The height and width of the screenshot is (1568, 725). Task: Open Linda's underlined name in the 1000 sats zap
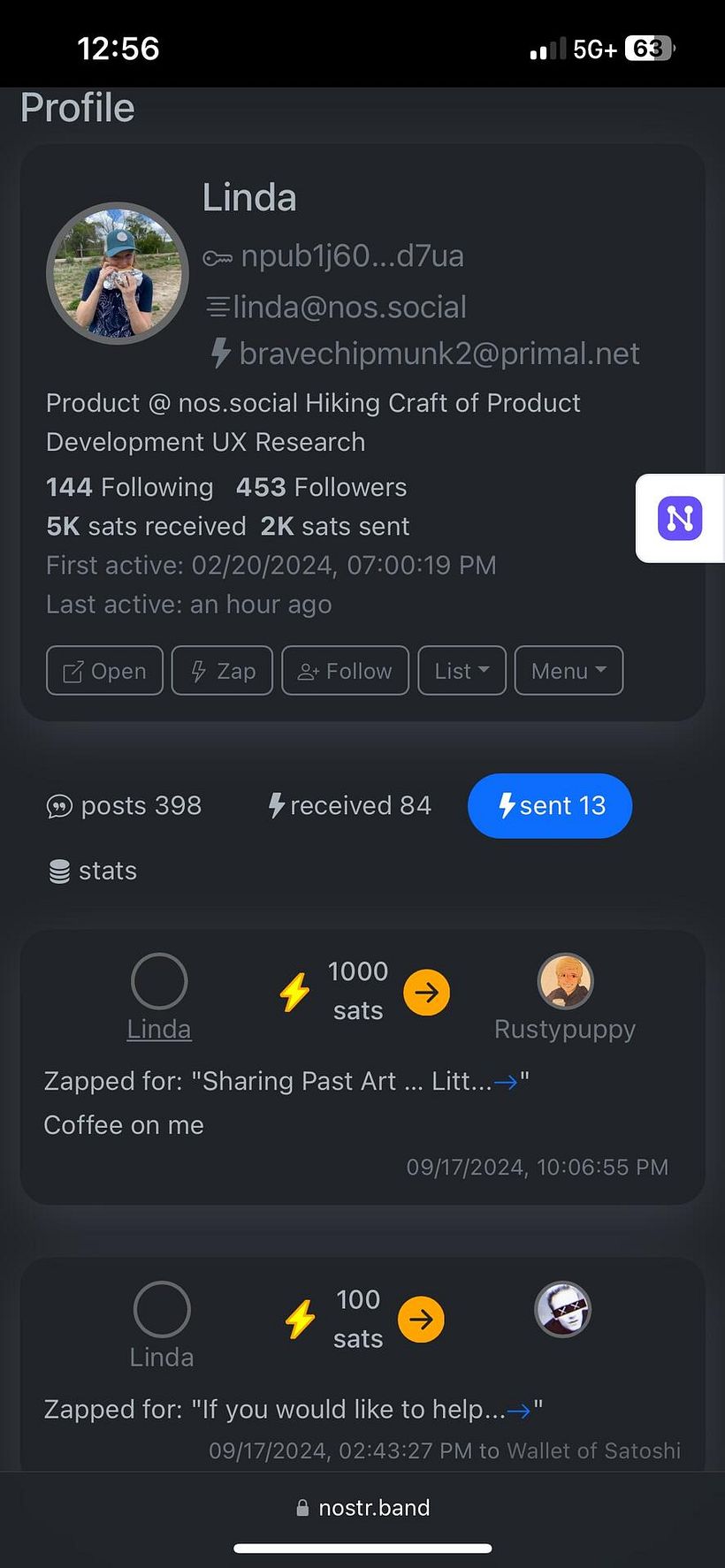pyautogui.click(x=159, y=1030)
